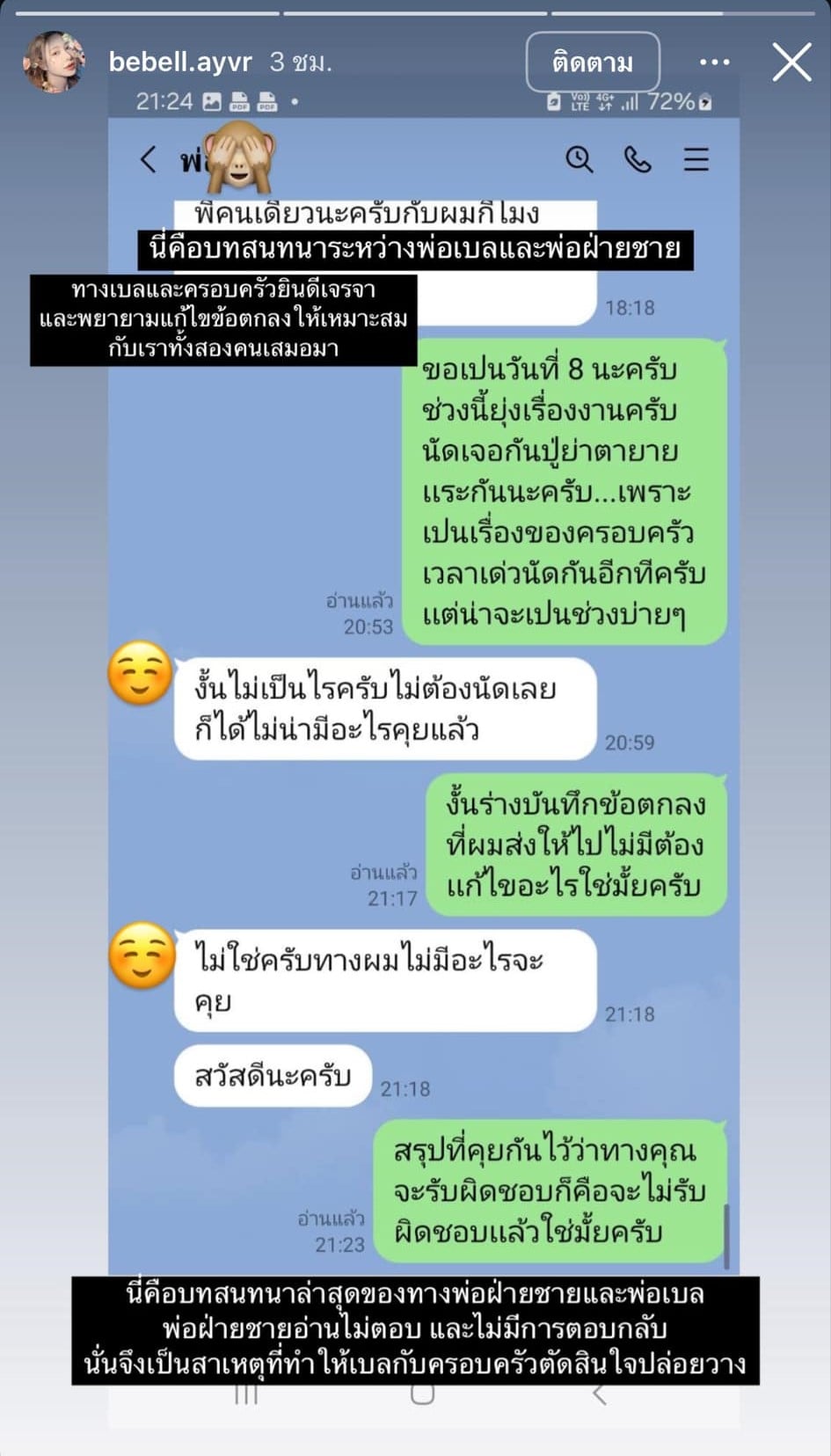Follow bebell.ayvr with the ติดตาม button
Image resolution: width=831 pixels, height=1456 pixels.
(592, 62)
